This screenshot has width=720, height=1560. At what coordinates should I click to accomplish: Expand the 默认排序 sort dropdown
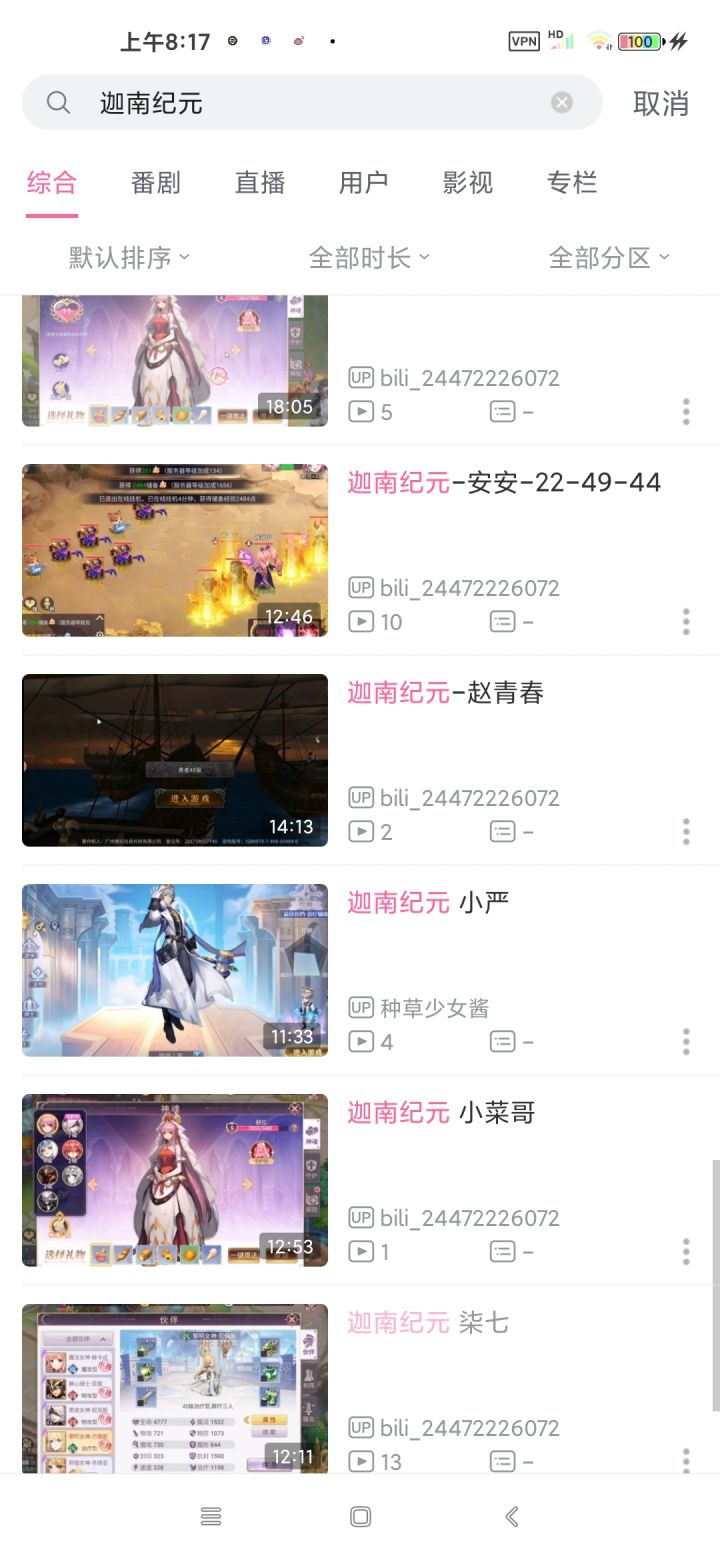click(129, 258)
